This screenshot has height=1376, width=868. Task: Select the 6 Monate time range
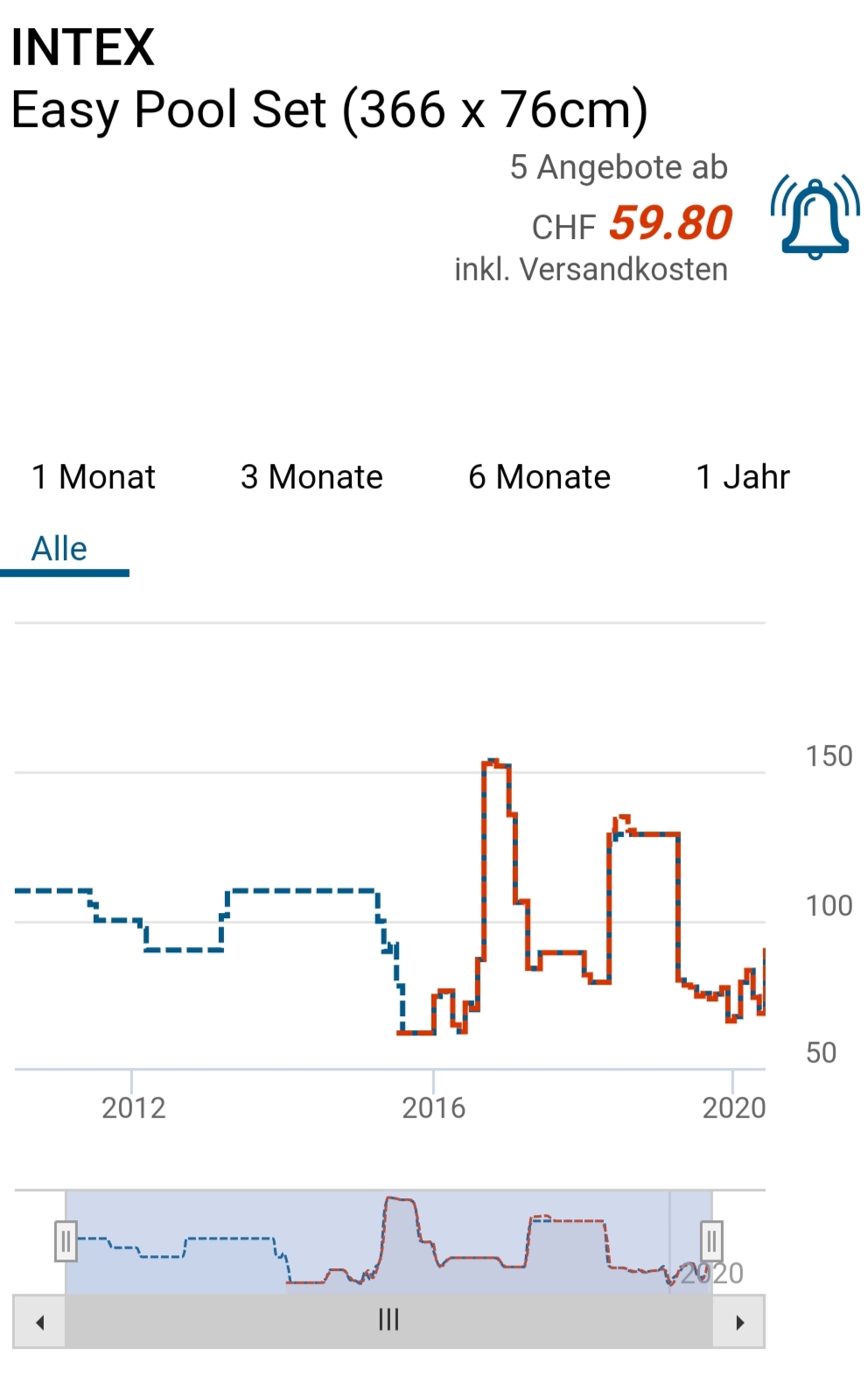tap(539, 477)
